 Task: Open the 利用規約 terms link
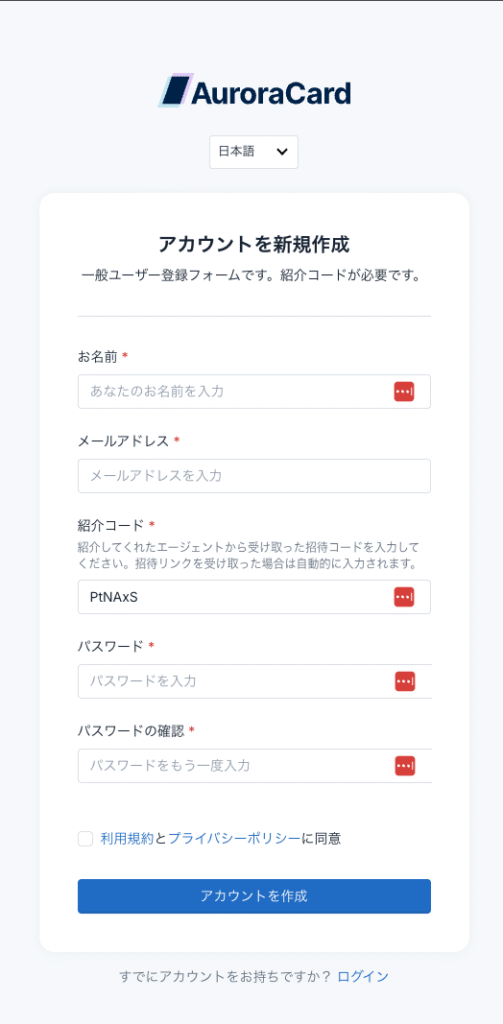pyautogui.click(x=127, y=839)
